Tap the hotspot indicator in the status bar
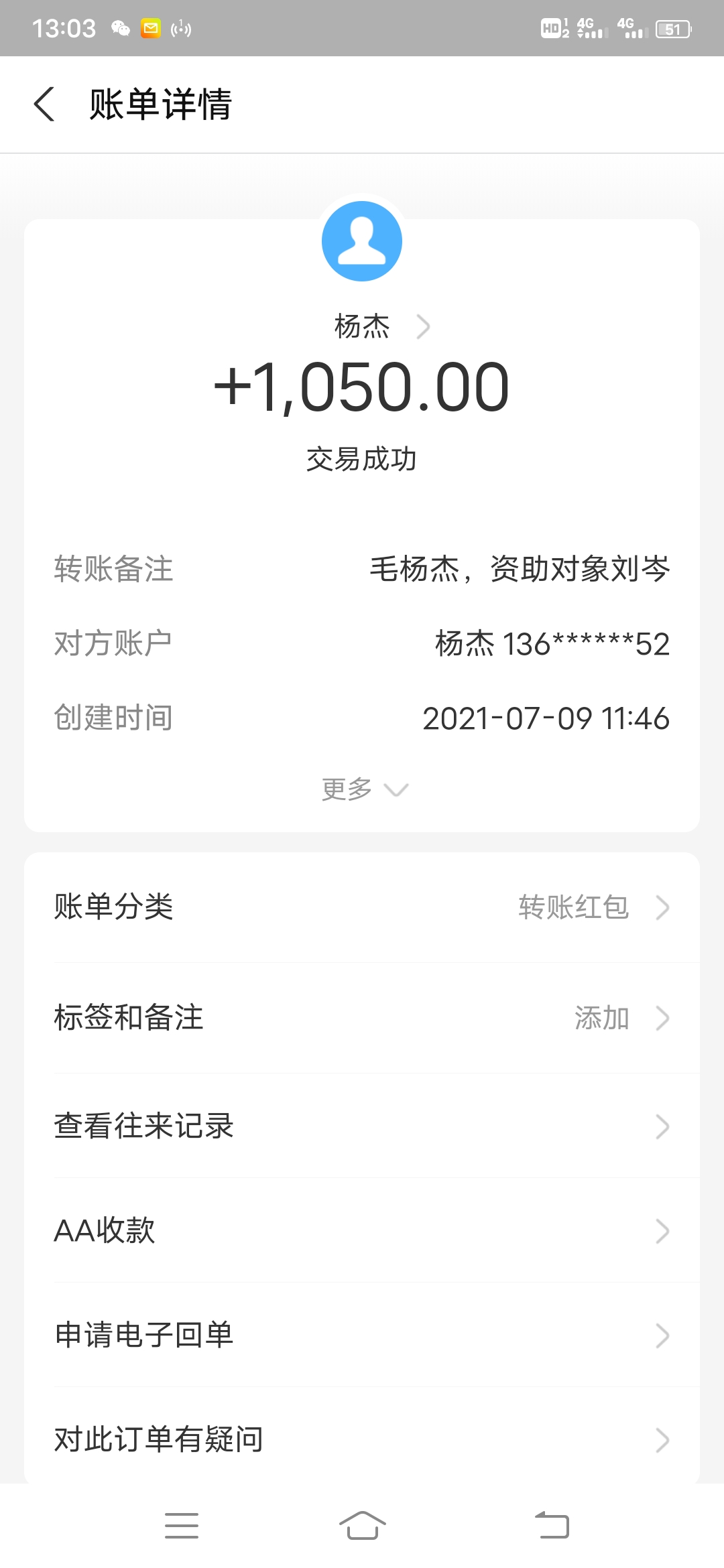The image size is (724, 1568). 180,28
